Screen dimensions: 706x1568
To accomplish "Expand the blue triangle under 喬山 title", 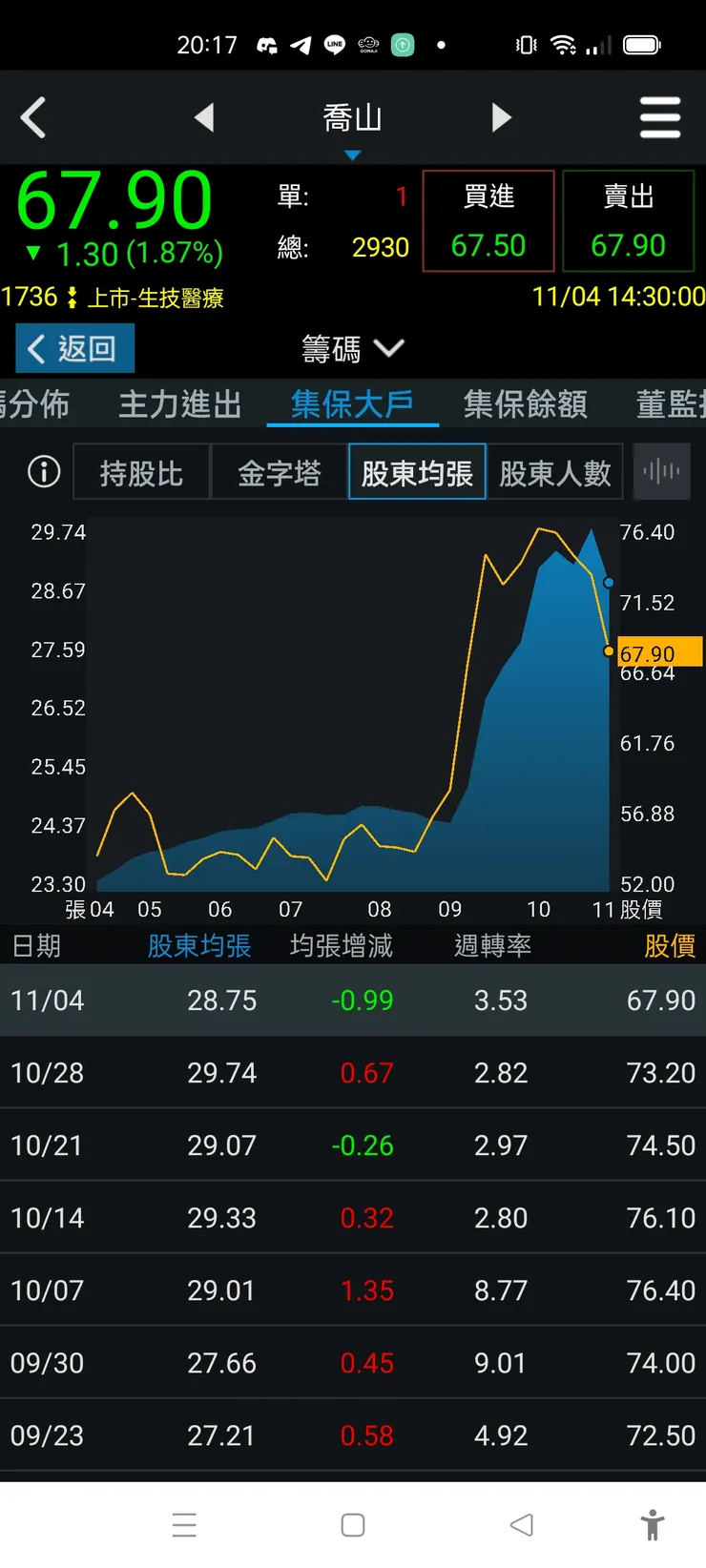I will (353, 152).
